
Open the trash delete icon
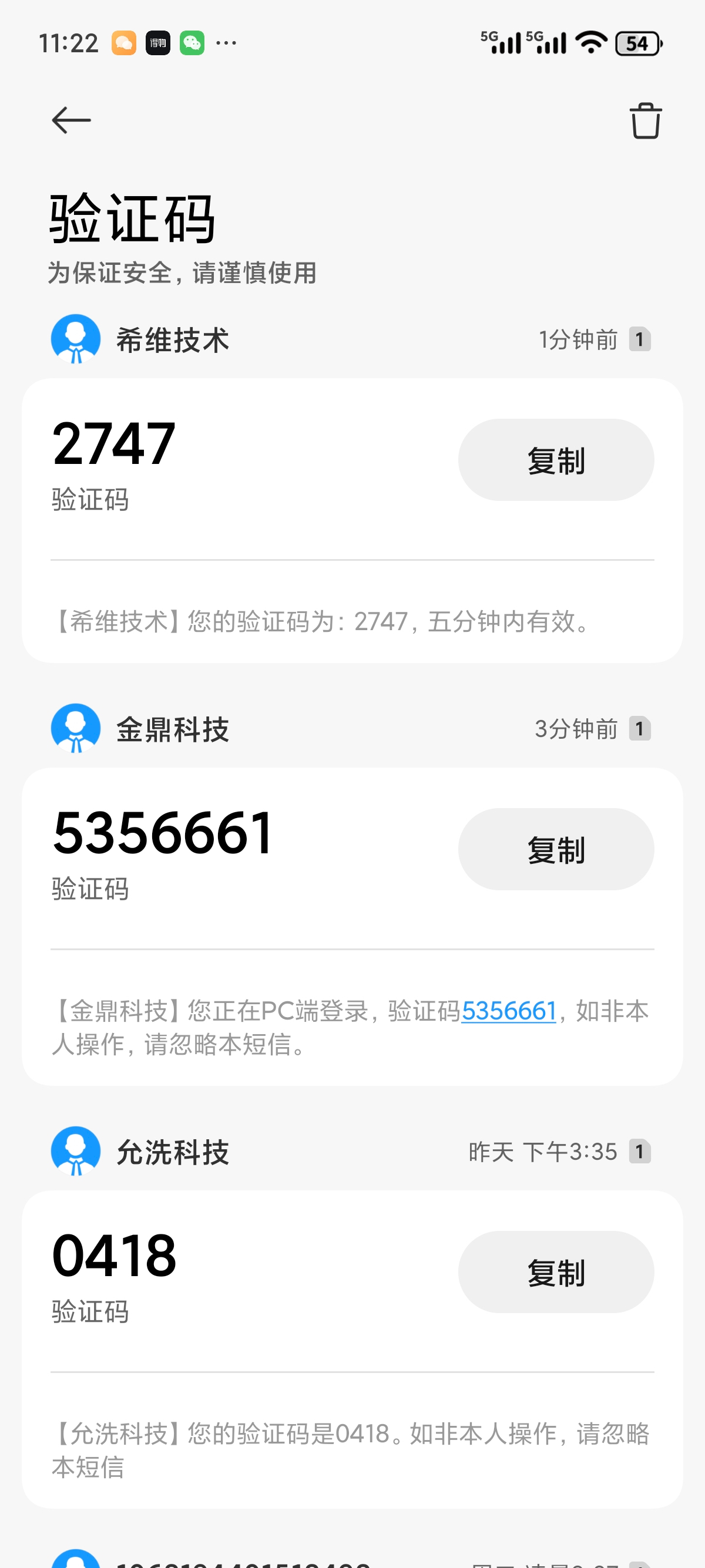point(644,120)
